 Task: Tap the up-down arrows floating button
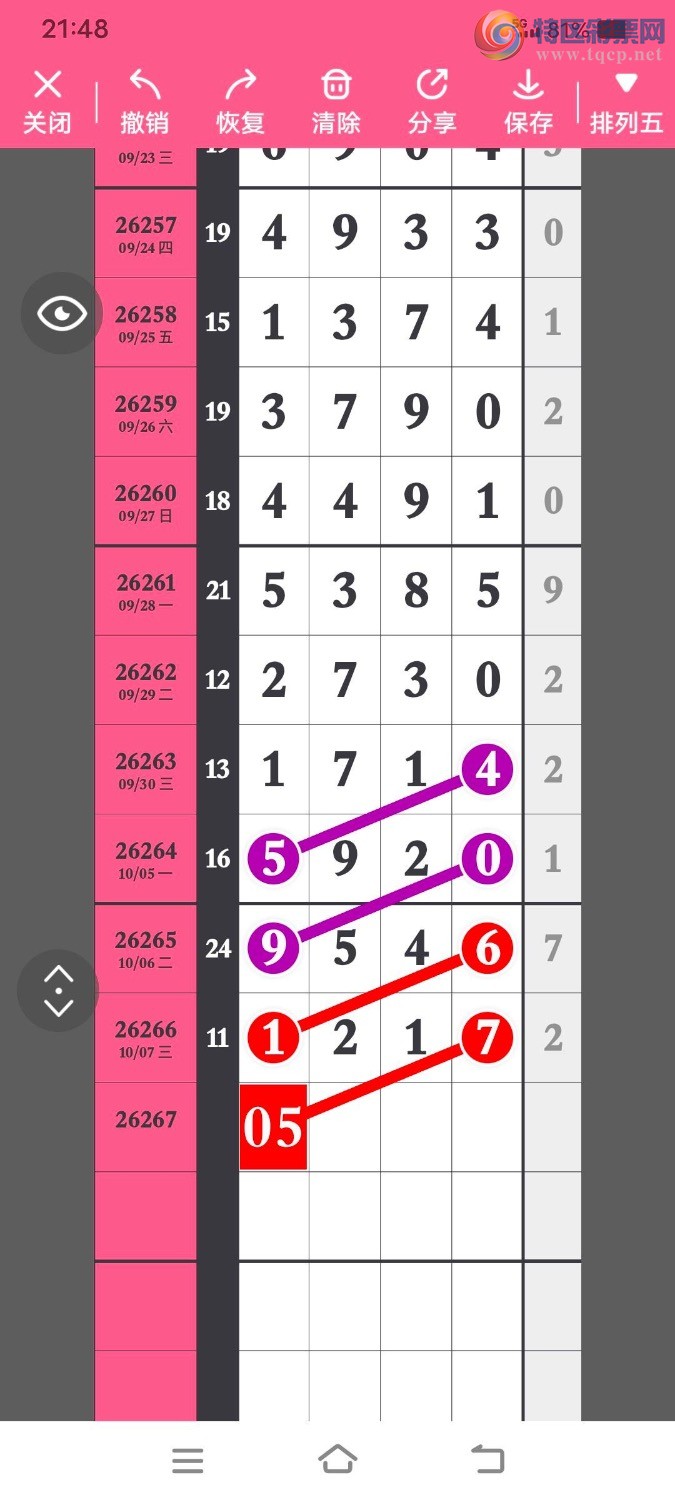coord(58,990)
